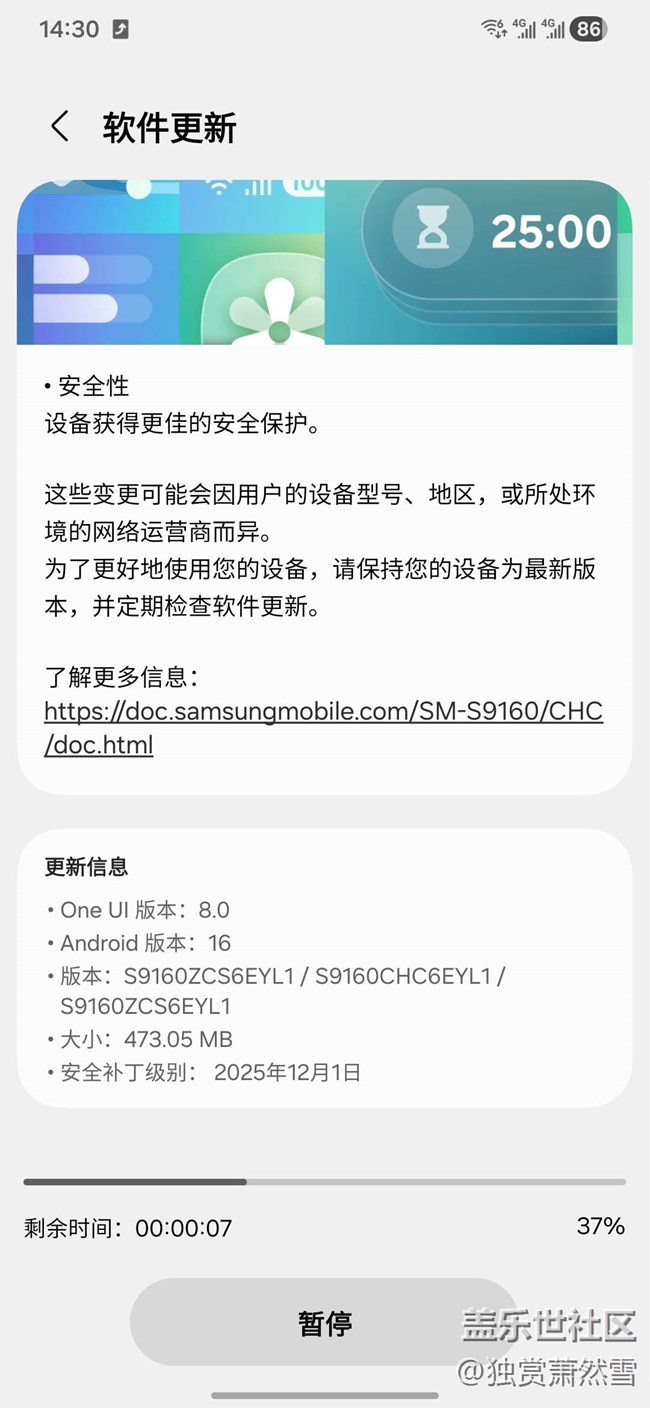Go back from the 软件更新 screen
The image size is (650, 1408).
[x=60, y=127]
